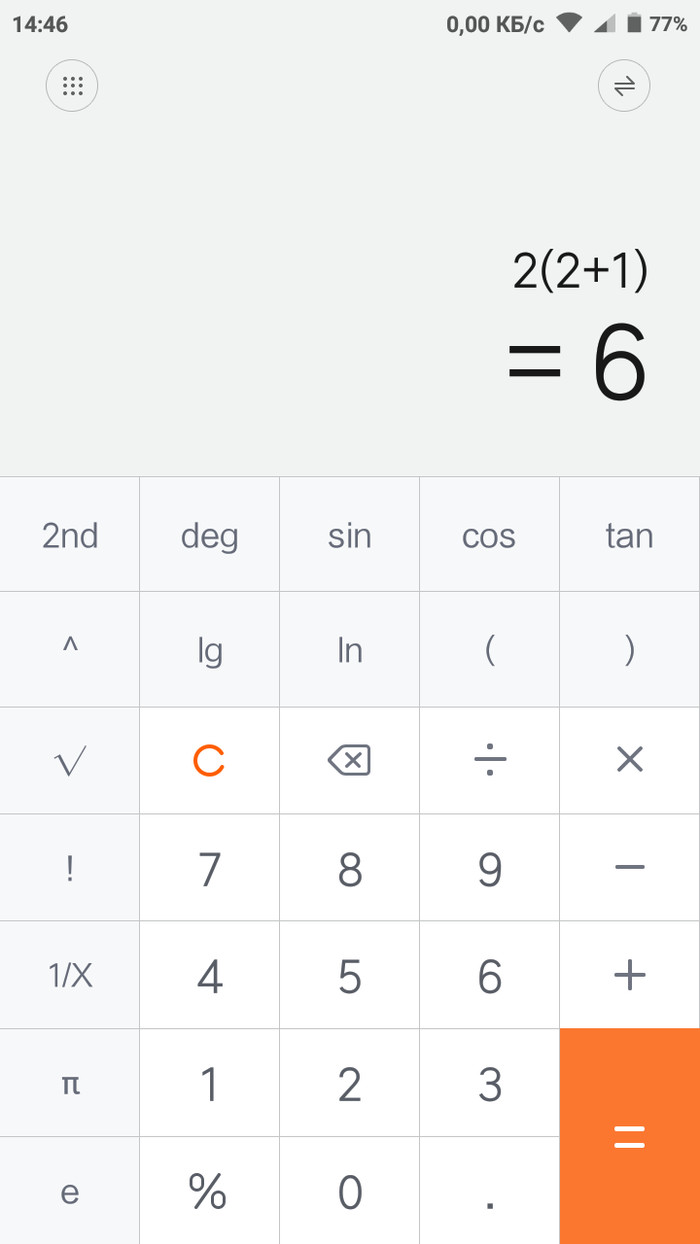Viewport: 700px width, 1244px height.
Task: Tap the multiplication operator
Action: 629,762
